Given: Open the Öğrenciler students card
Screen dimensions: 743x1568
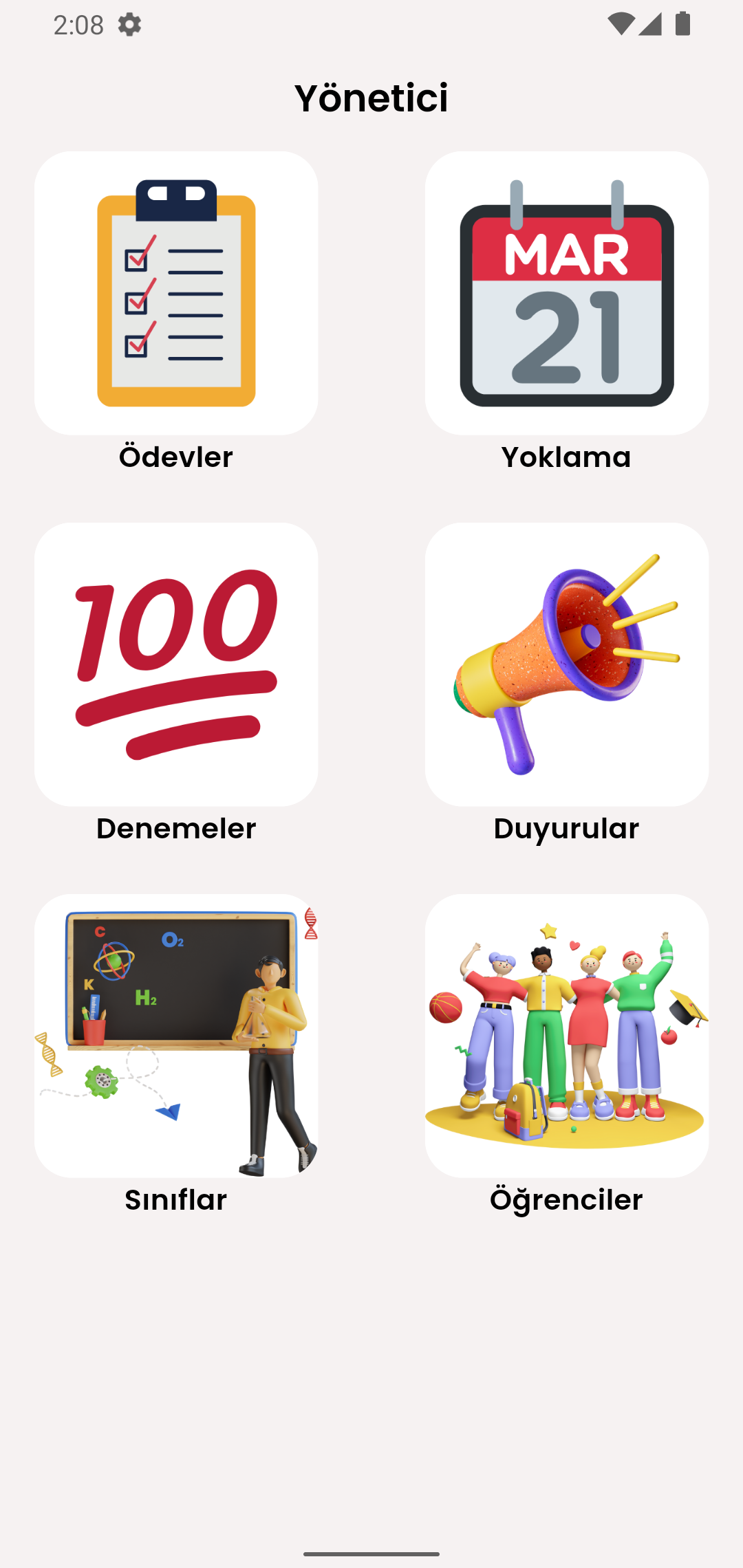Looking at the screenshot, I should [x=566, y=1036].
